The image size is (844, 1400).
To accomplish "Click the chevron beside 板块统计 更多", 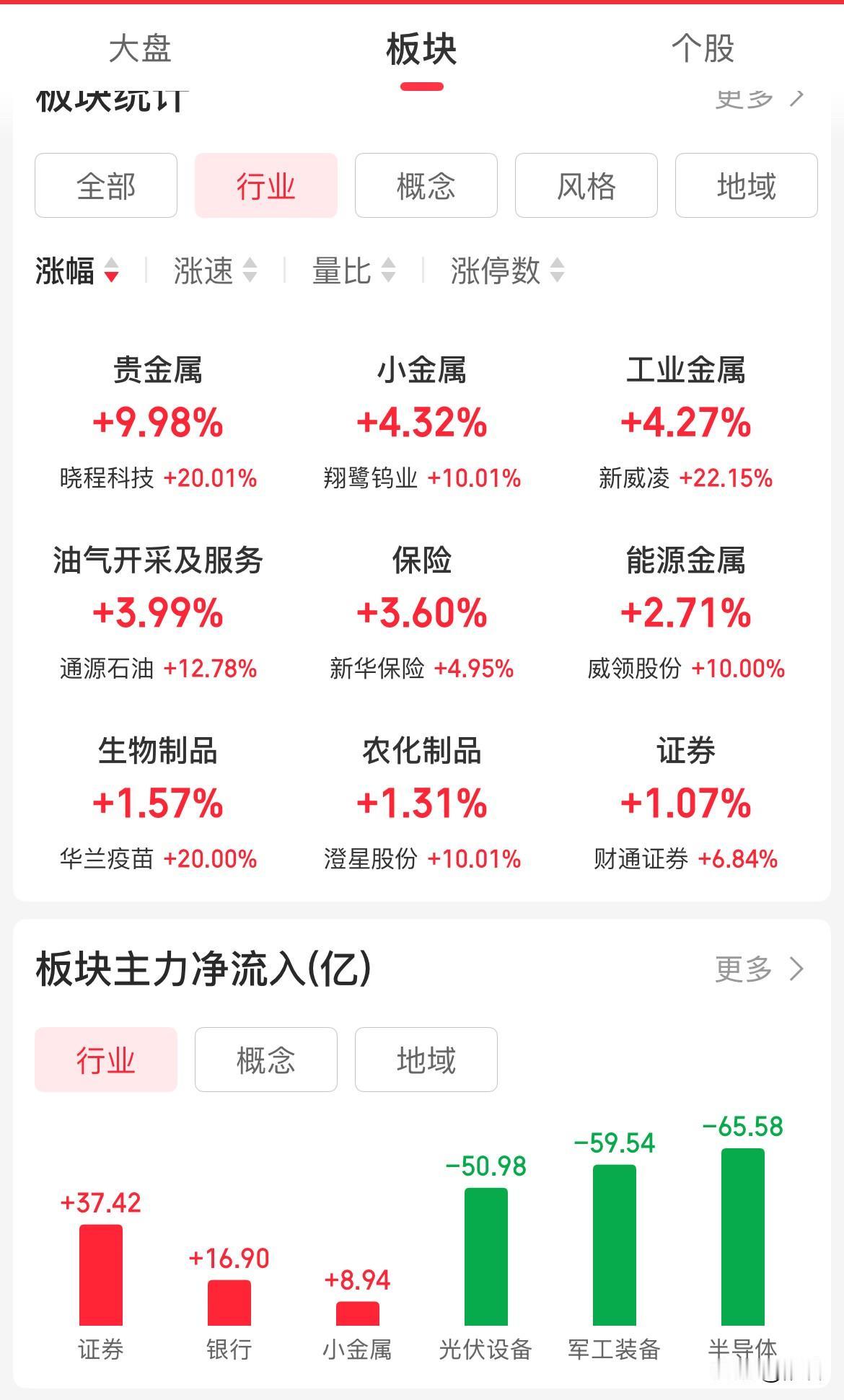I will pyautogui.click(x=796, y=100).
